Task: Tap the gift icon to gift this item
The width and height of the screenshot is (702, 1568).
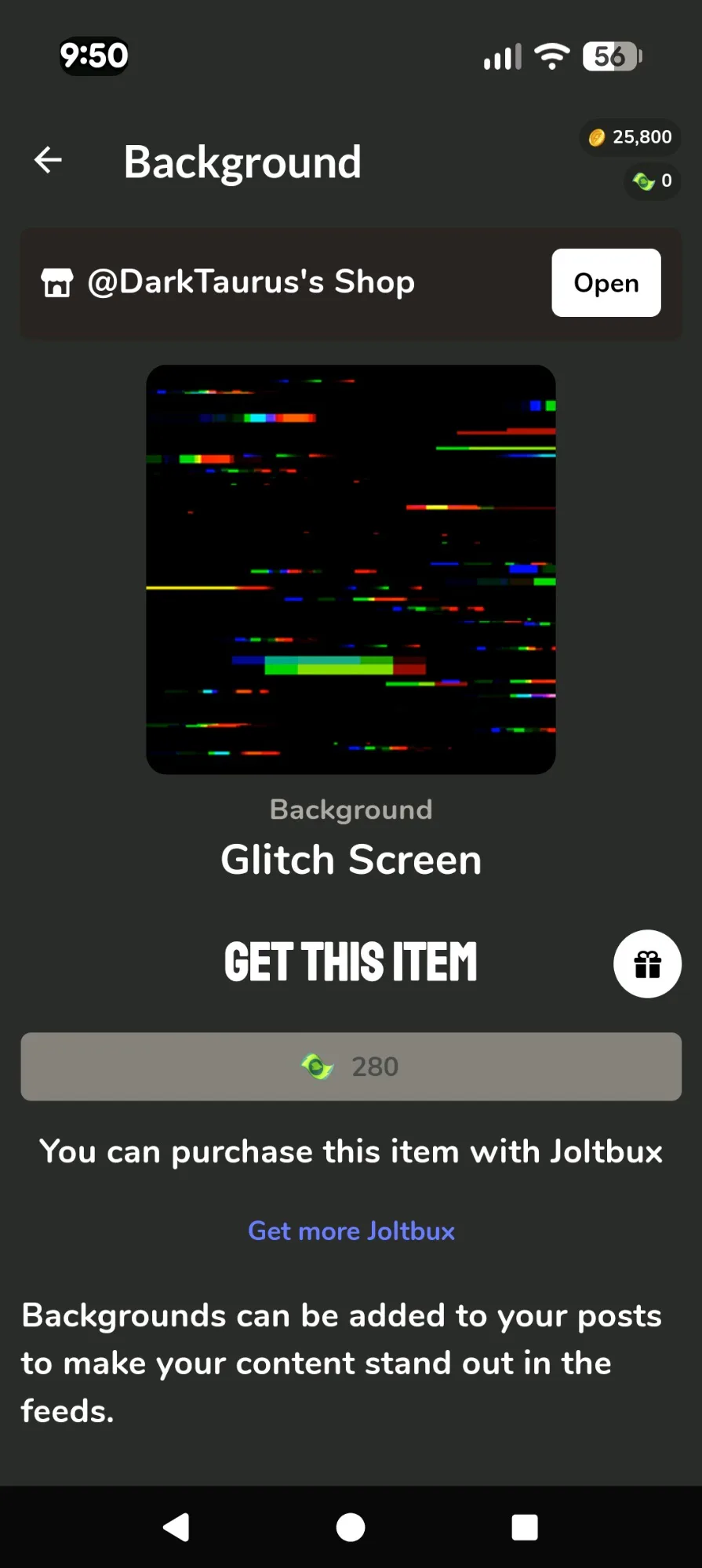Action: coord(647,963)
